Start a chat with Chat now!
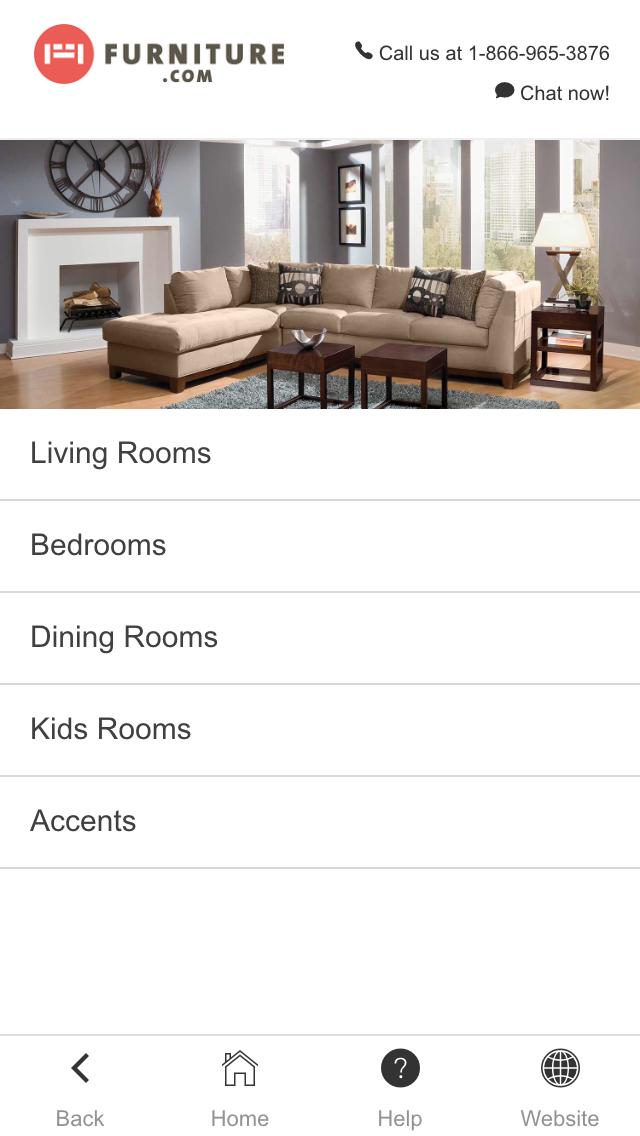 (553, 93)
